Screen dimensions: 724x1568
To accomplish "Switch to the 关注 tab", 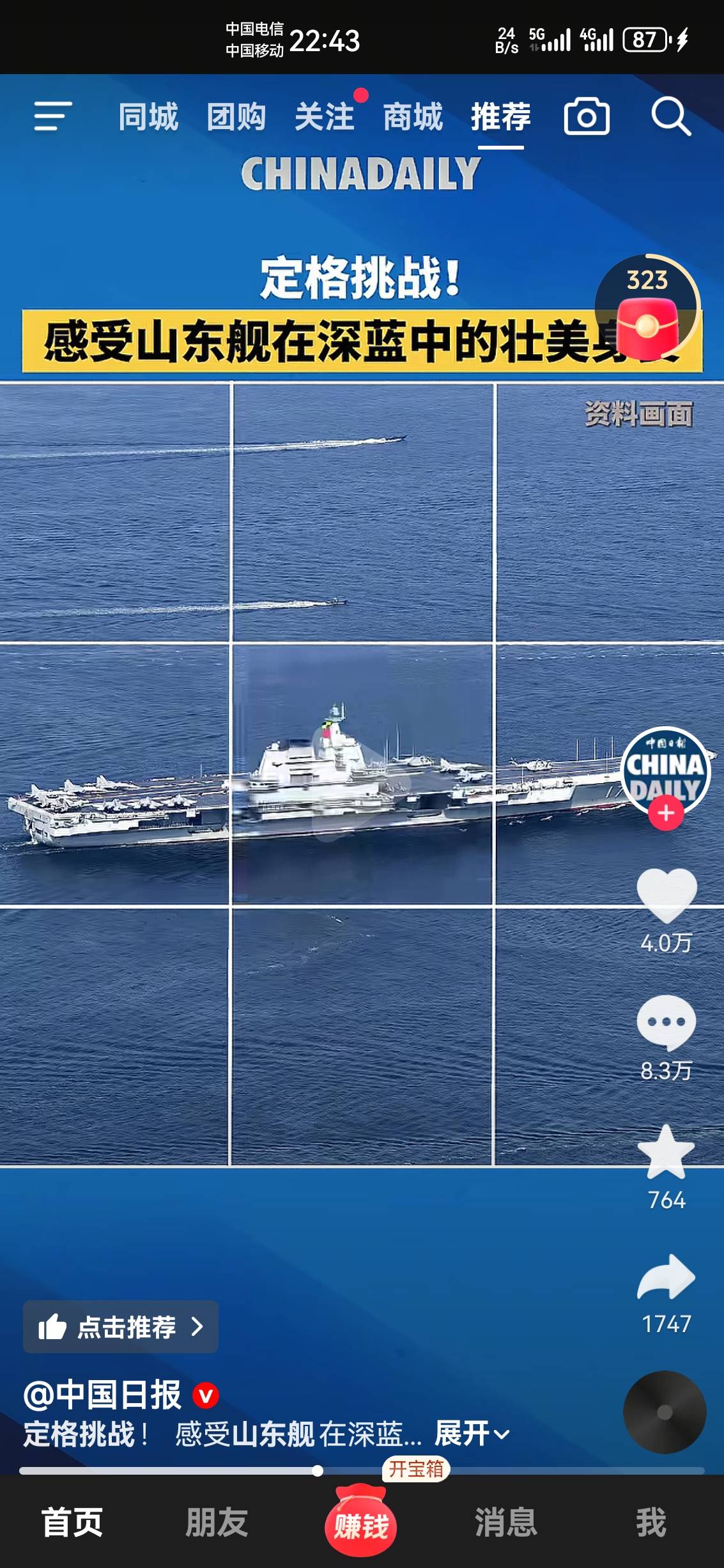I will point(325,118).
